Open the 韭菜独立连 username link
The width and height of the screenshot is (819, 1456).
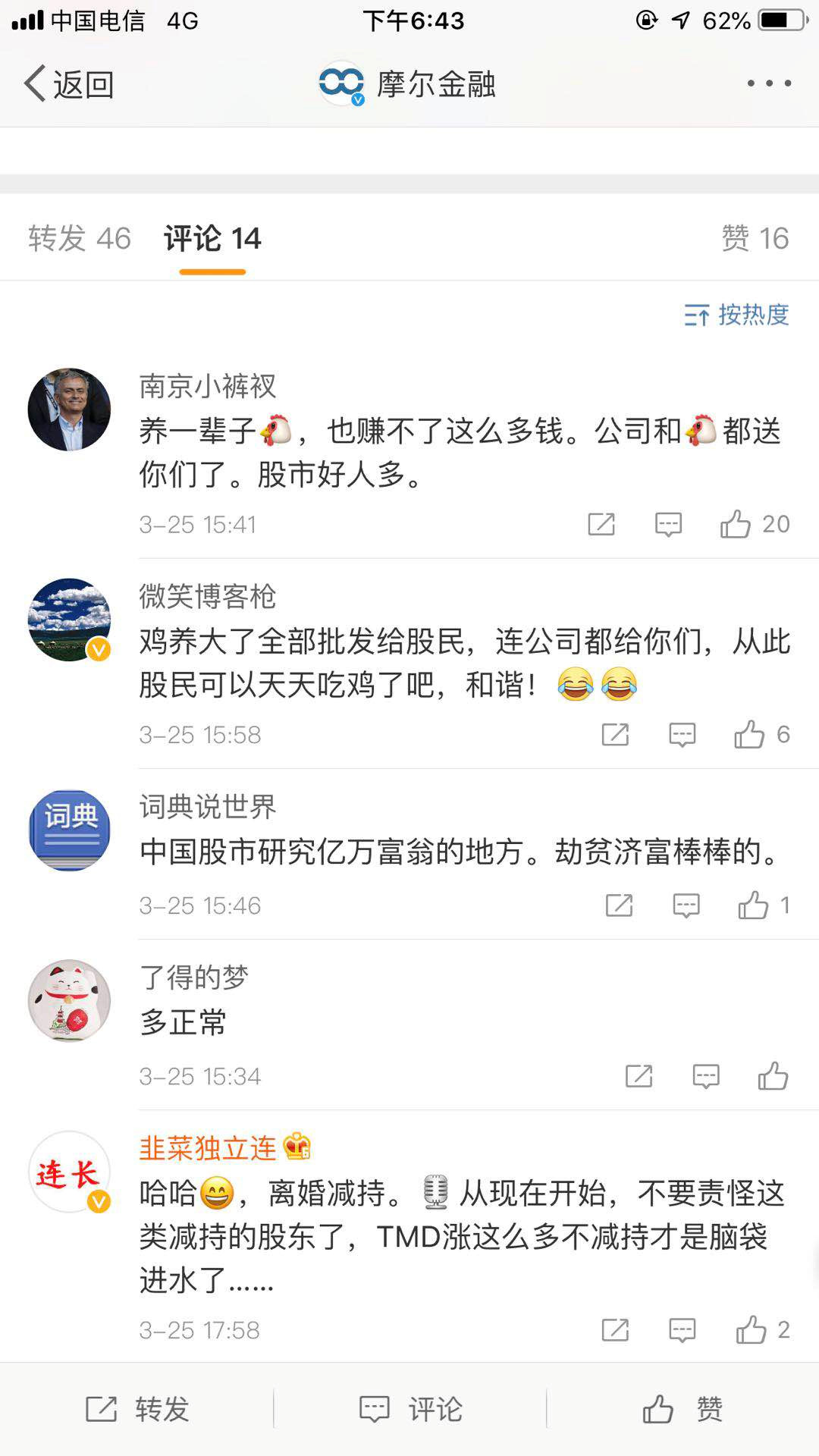point(208,1148)
